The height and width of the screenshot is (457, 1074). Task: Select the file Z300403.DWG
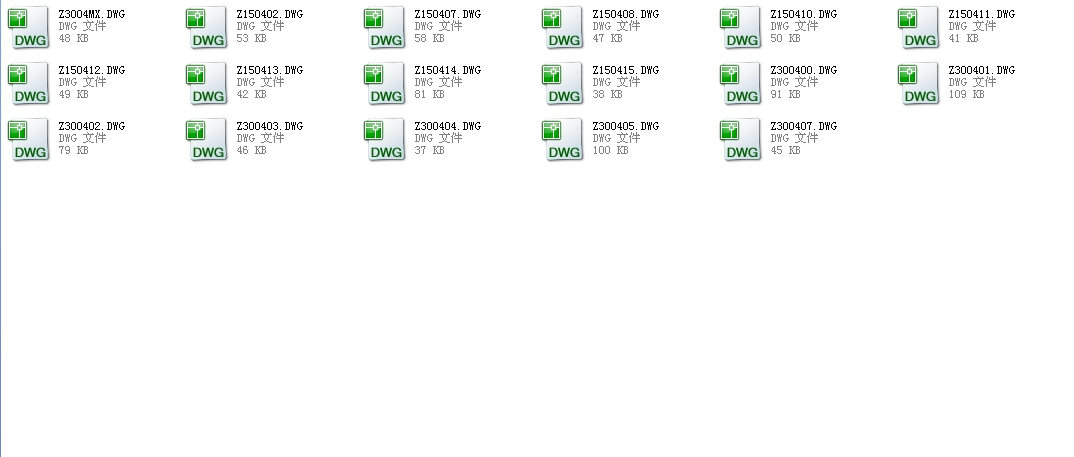point(207,140)
